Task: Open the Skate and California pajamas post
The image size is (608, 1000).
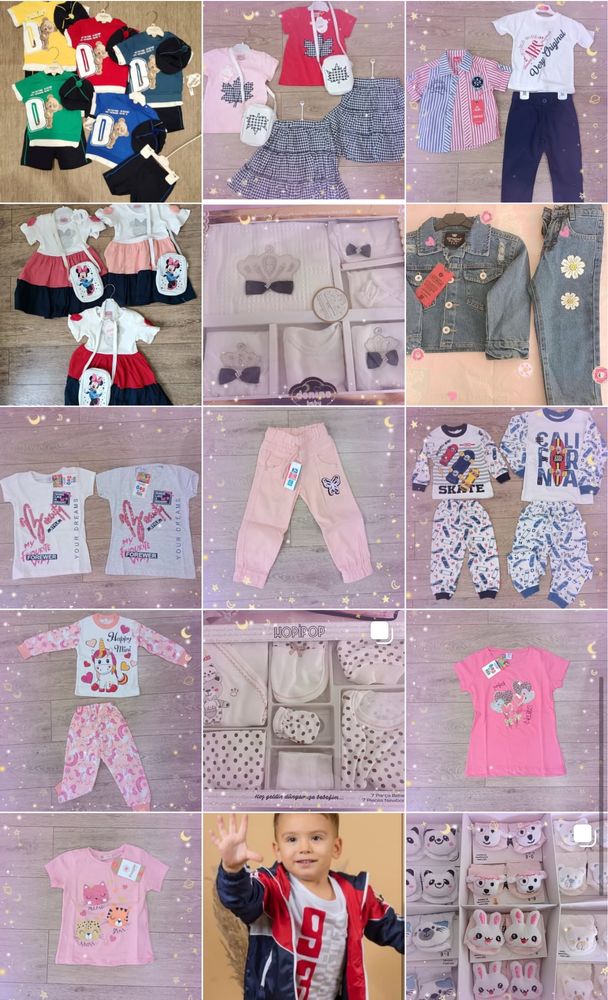Action: tap(506, 508)
